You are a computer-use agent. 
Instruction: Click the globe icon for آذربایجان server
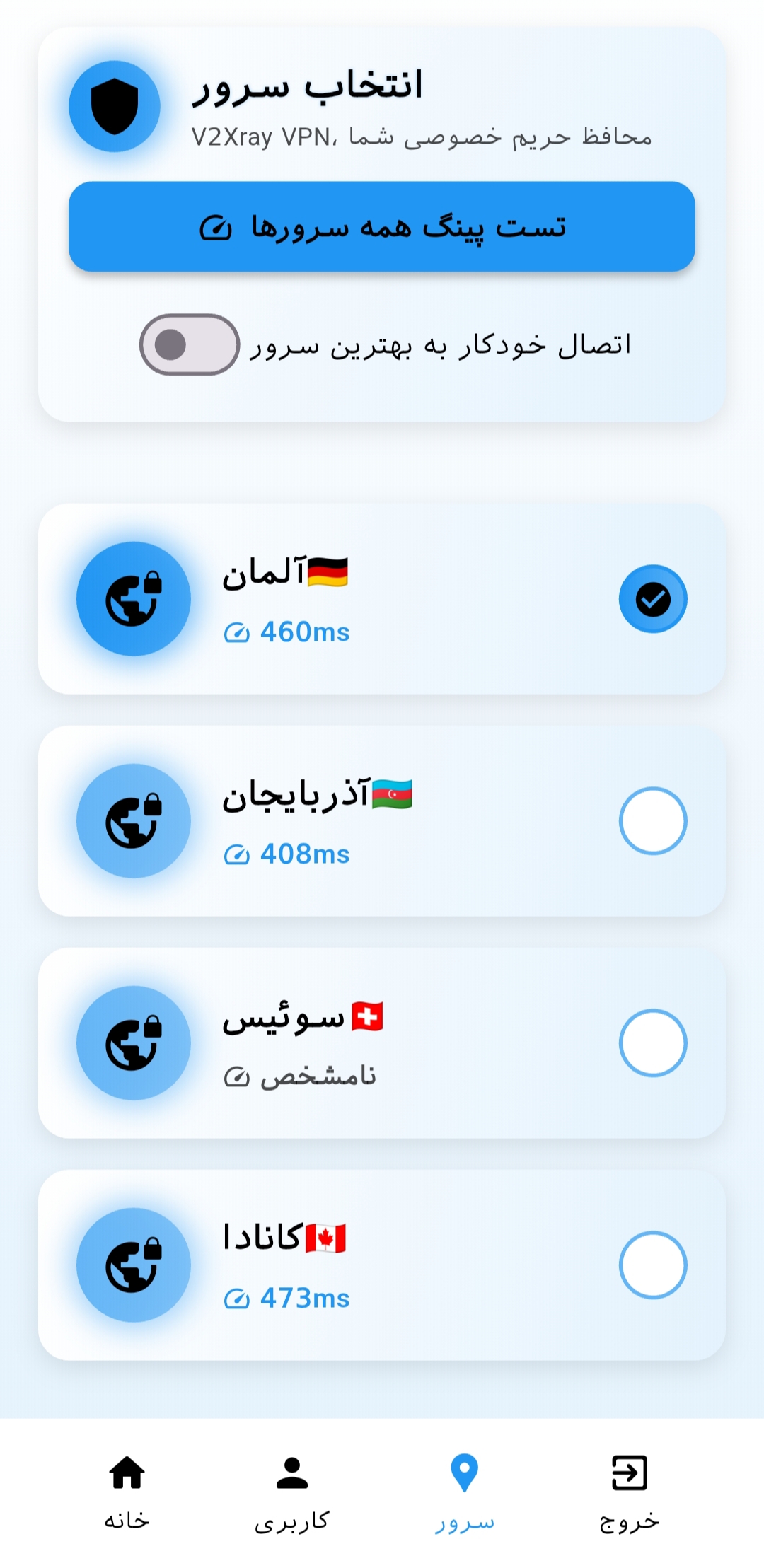[x=134, y=819]
